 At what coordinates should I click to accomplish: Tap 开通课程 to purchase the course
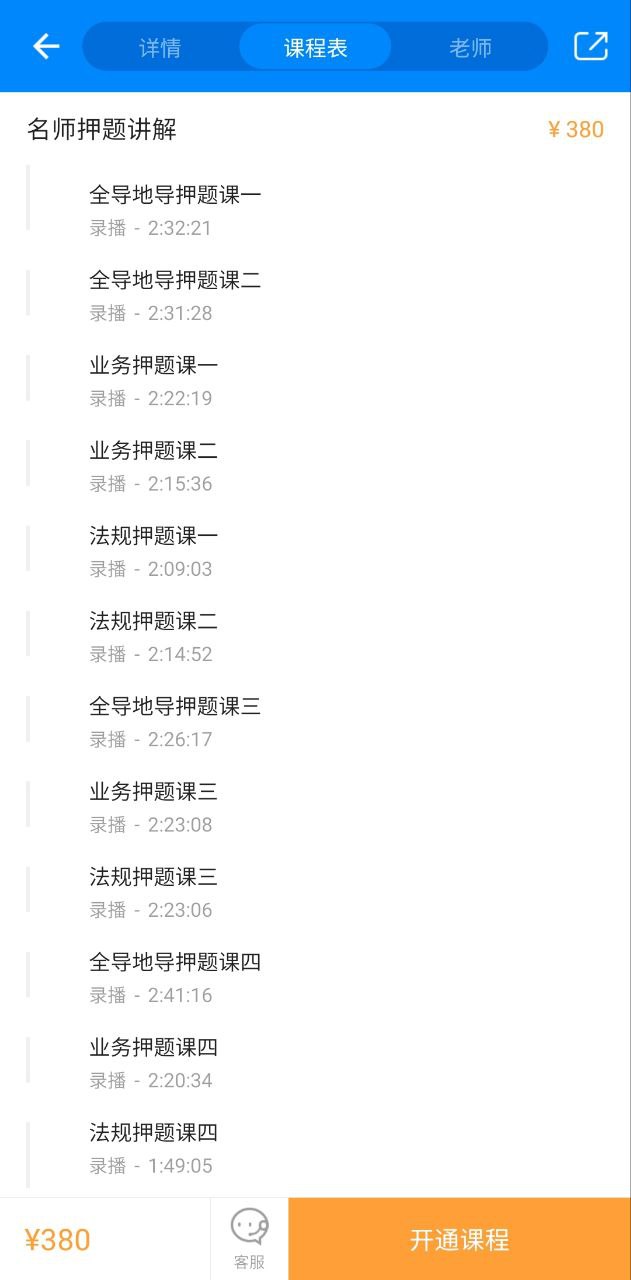460,1239
